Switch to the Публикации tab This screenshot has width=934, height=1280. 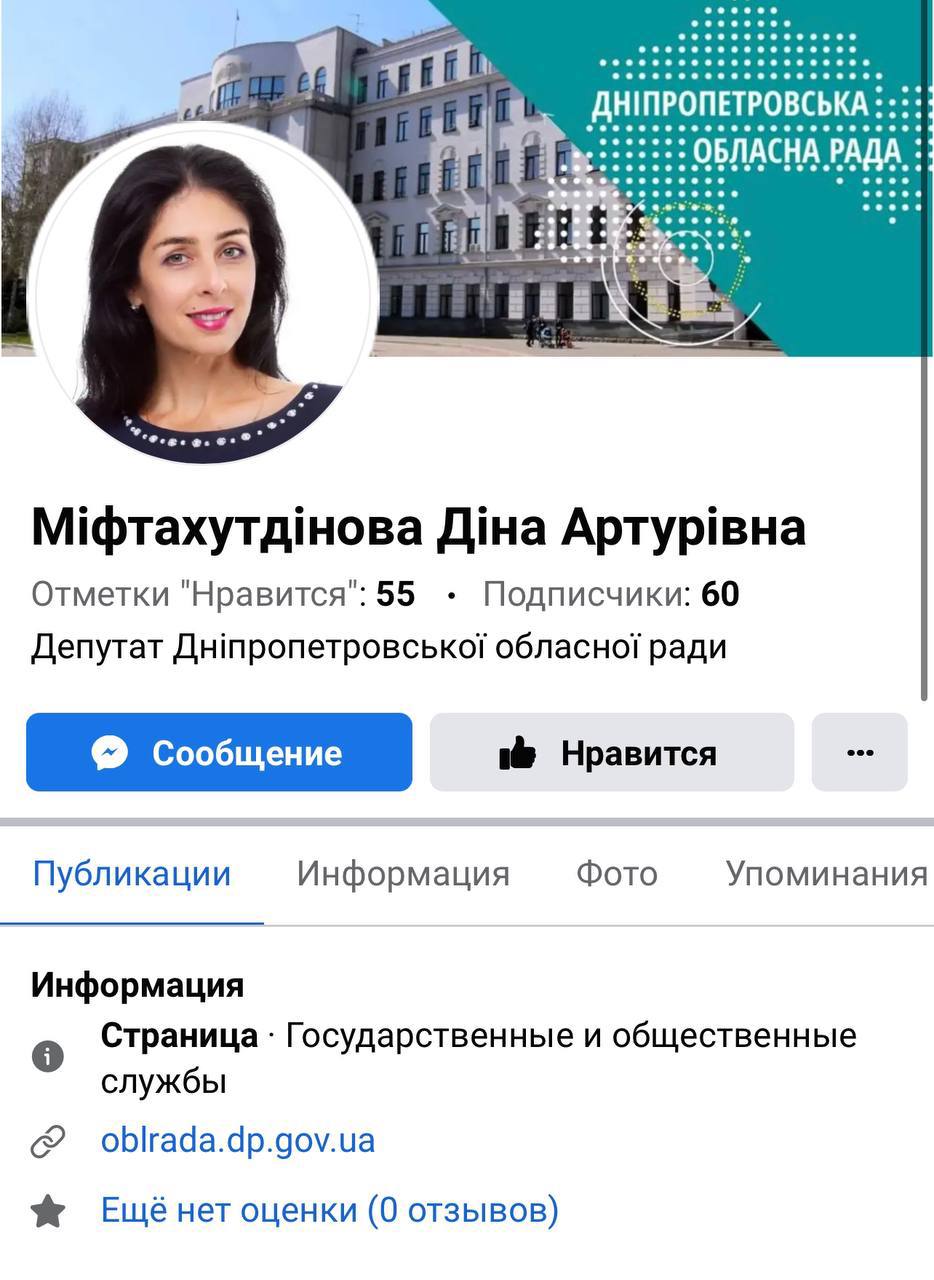[x=132, y=874]
